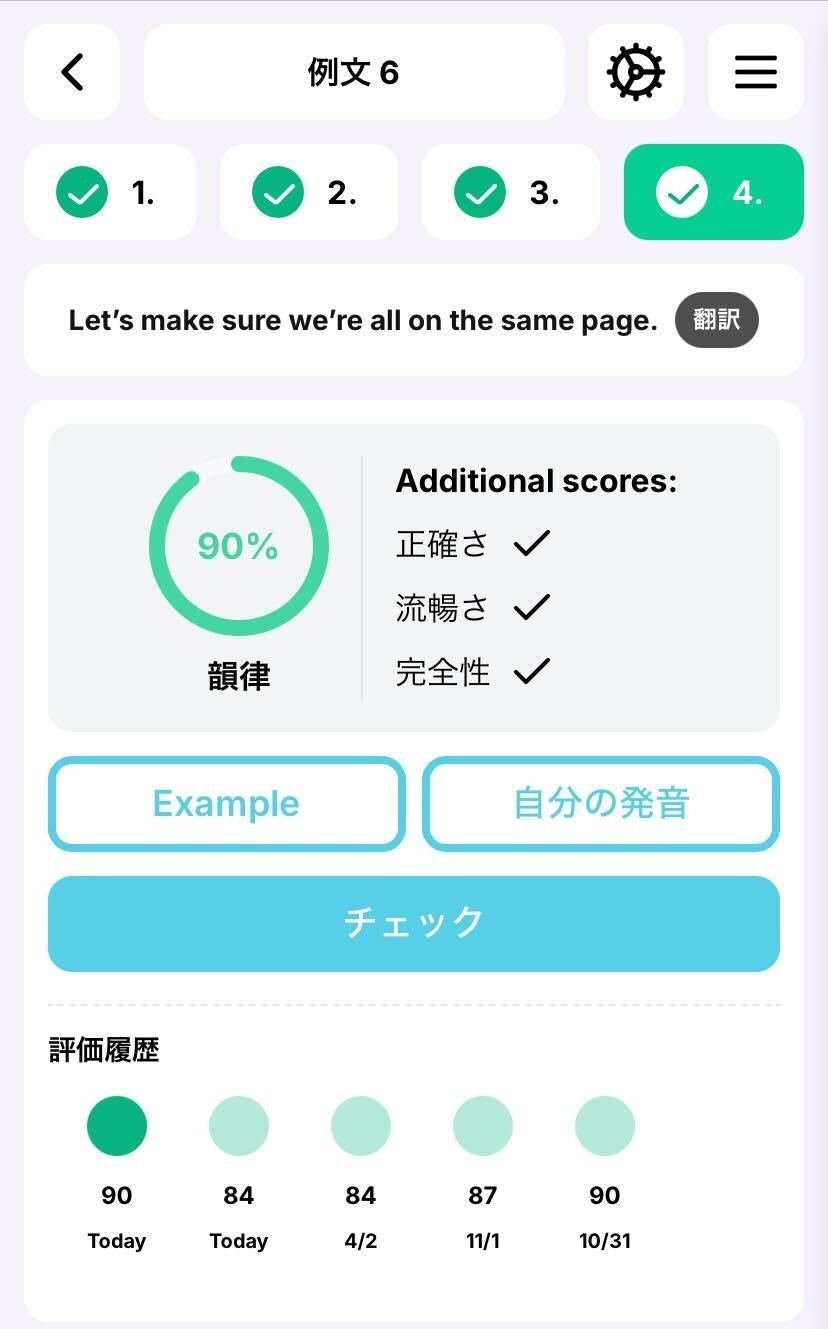Open the hamburger menu
The width and height of the screenshot is (828, 1329).
click(x=756, y=72)
